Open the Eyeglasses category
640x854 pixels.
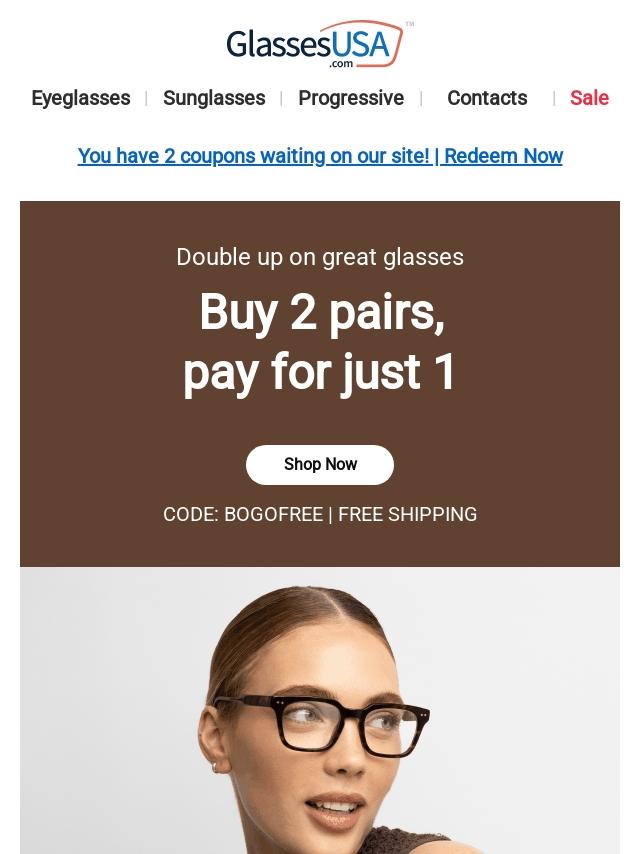click(x=81, y=98)
